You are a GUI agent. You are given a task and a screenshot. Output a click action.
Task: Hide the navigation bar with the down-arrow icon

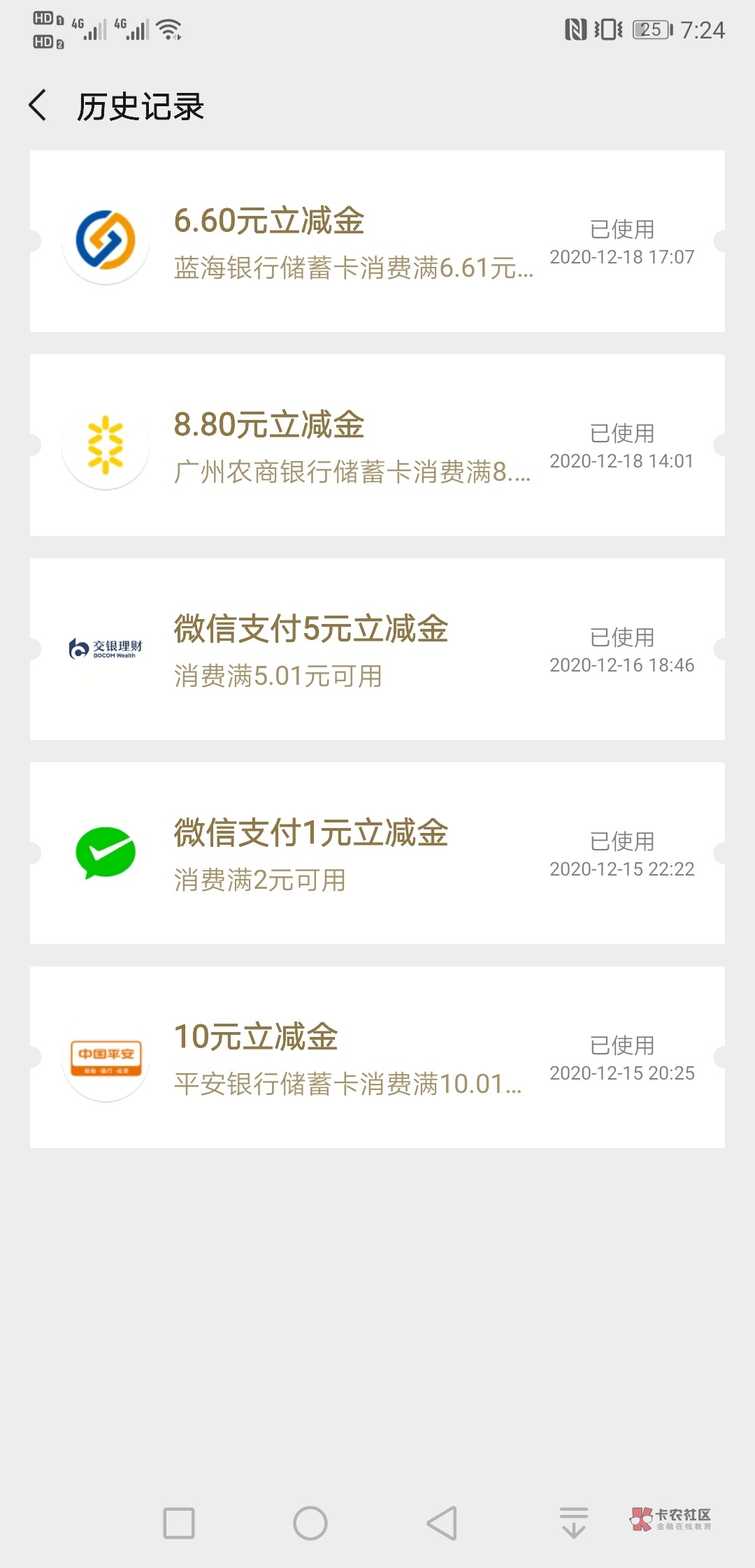pos(573,1523)
